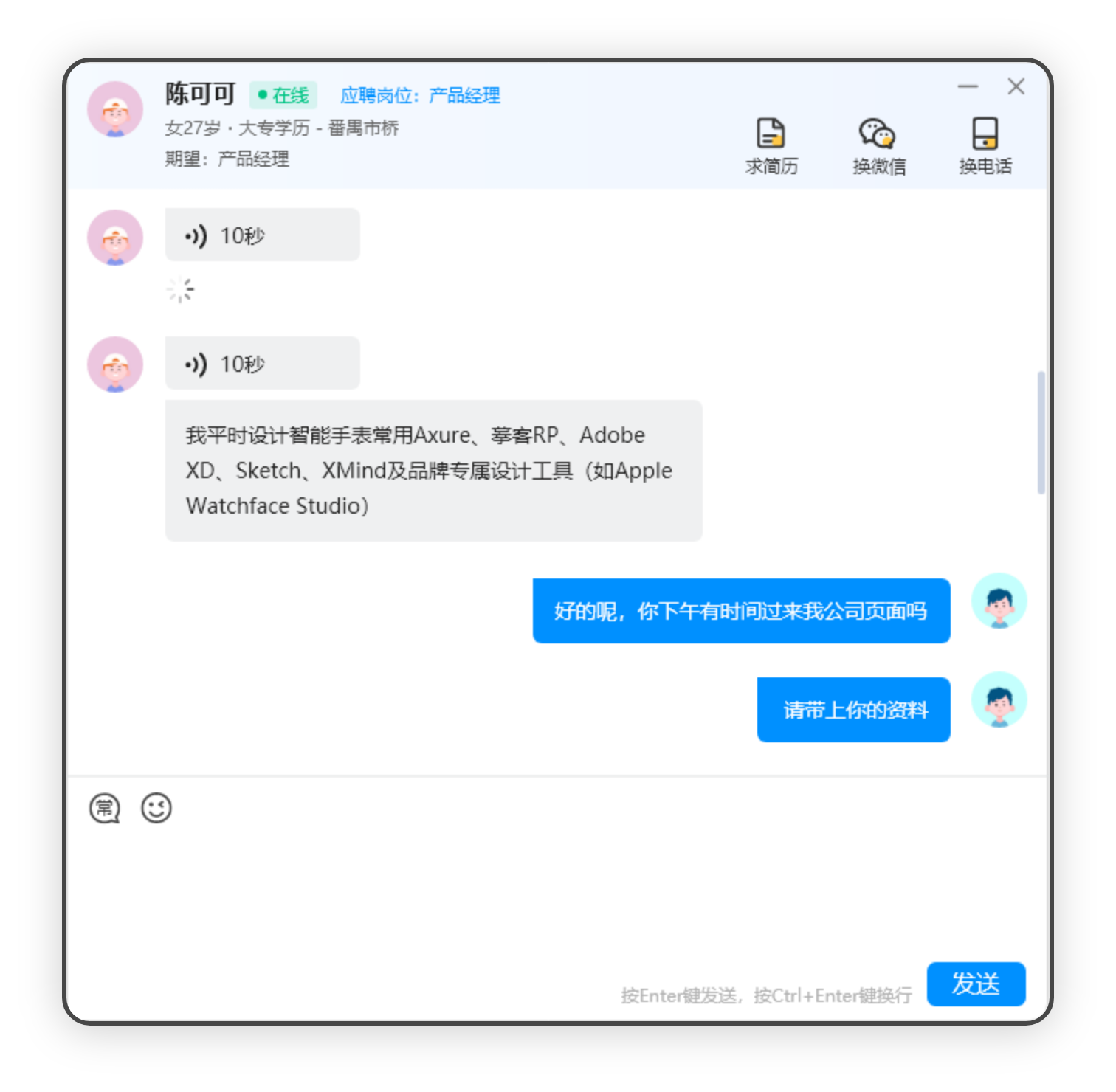This screenshot has width=1116, height=1092.
Task: Tap 换微信 to exchange WeChat
Action: [x=878, y=146]
